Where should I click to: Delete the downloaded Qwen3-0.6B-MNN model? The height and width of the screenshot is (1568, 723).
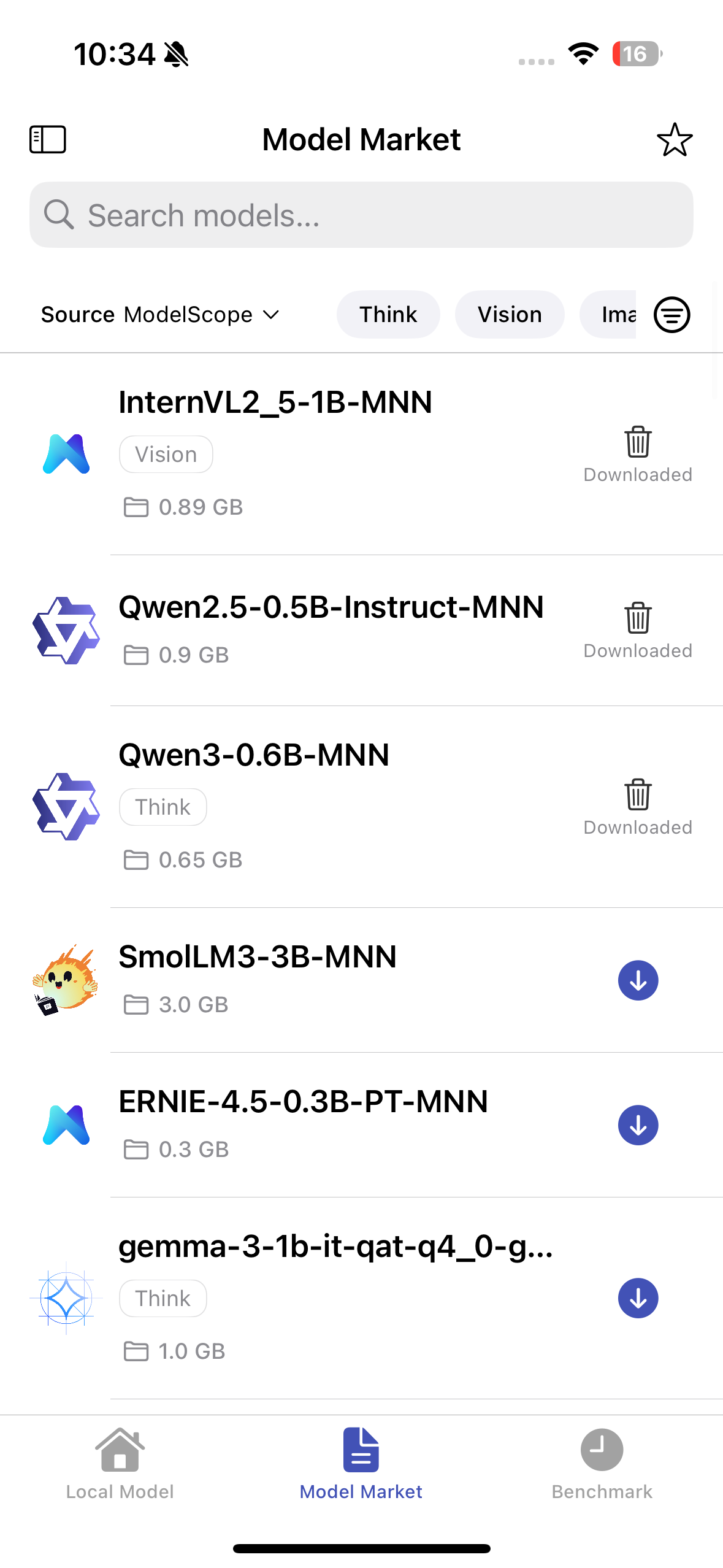[638, 795]
